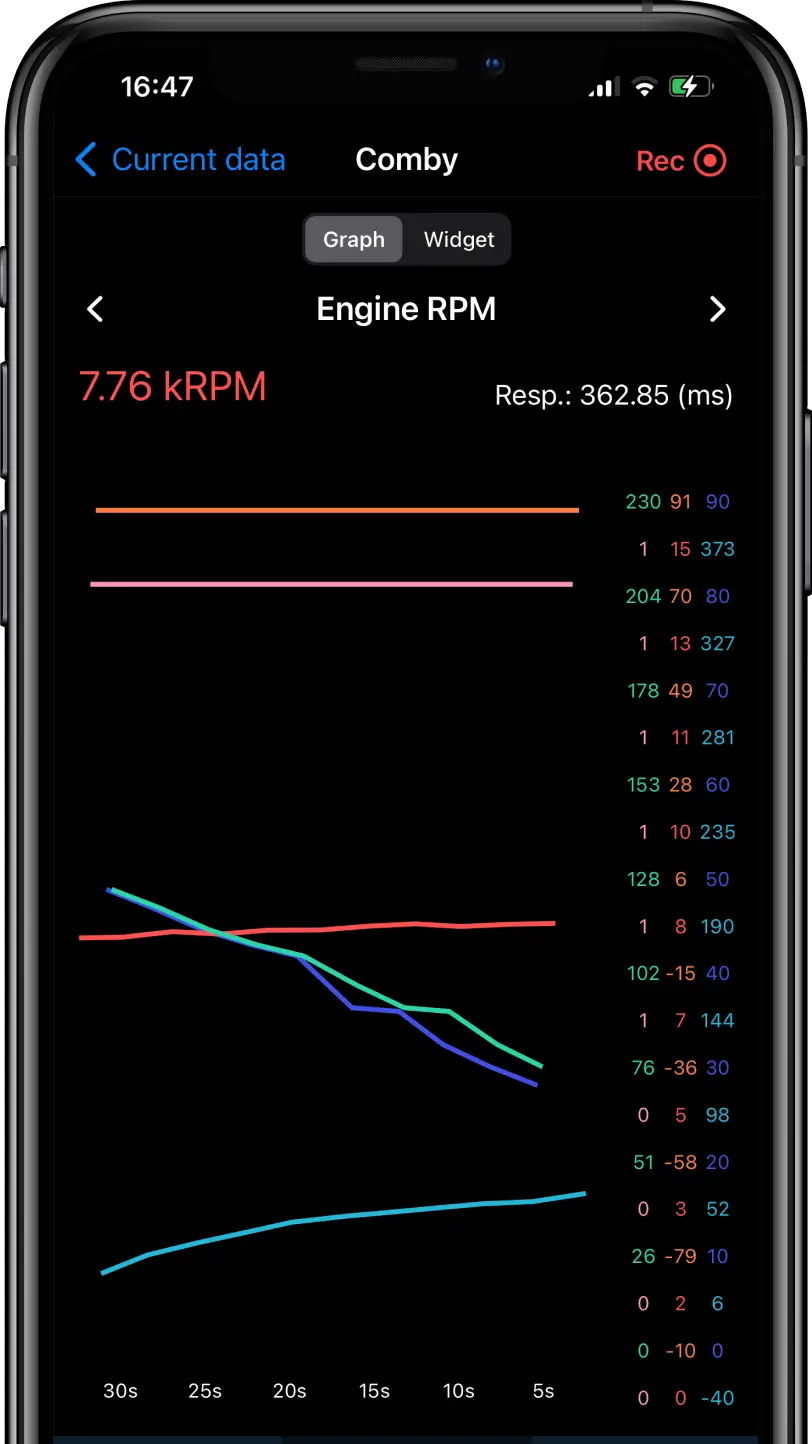Viewport: 812px width, 1444px height.
Task: Tap the Resp.: 362.85 (ms) label
Action: [x=613, y=395]
